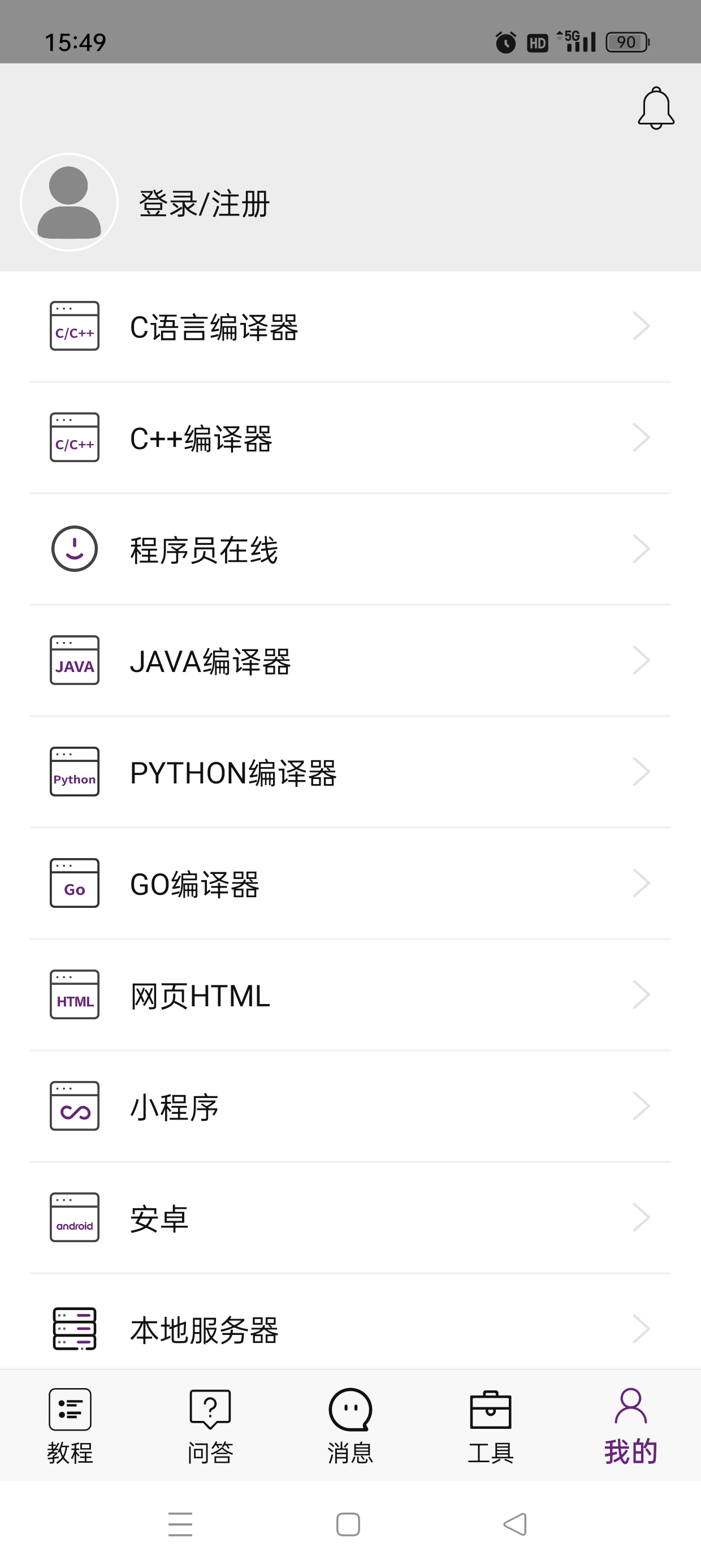The width and height of the screenshot is (701, 1568).
Task: Open 程序员在线
Action: [x=350, y=550]
